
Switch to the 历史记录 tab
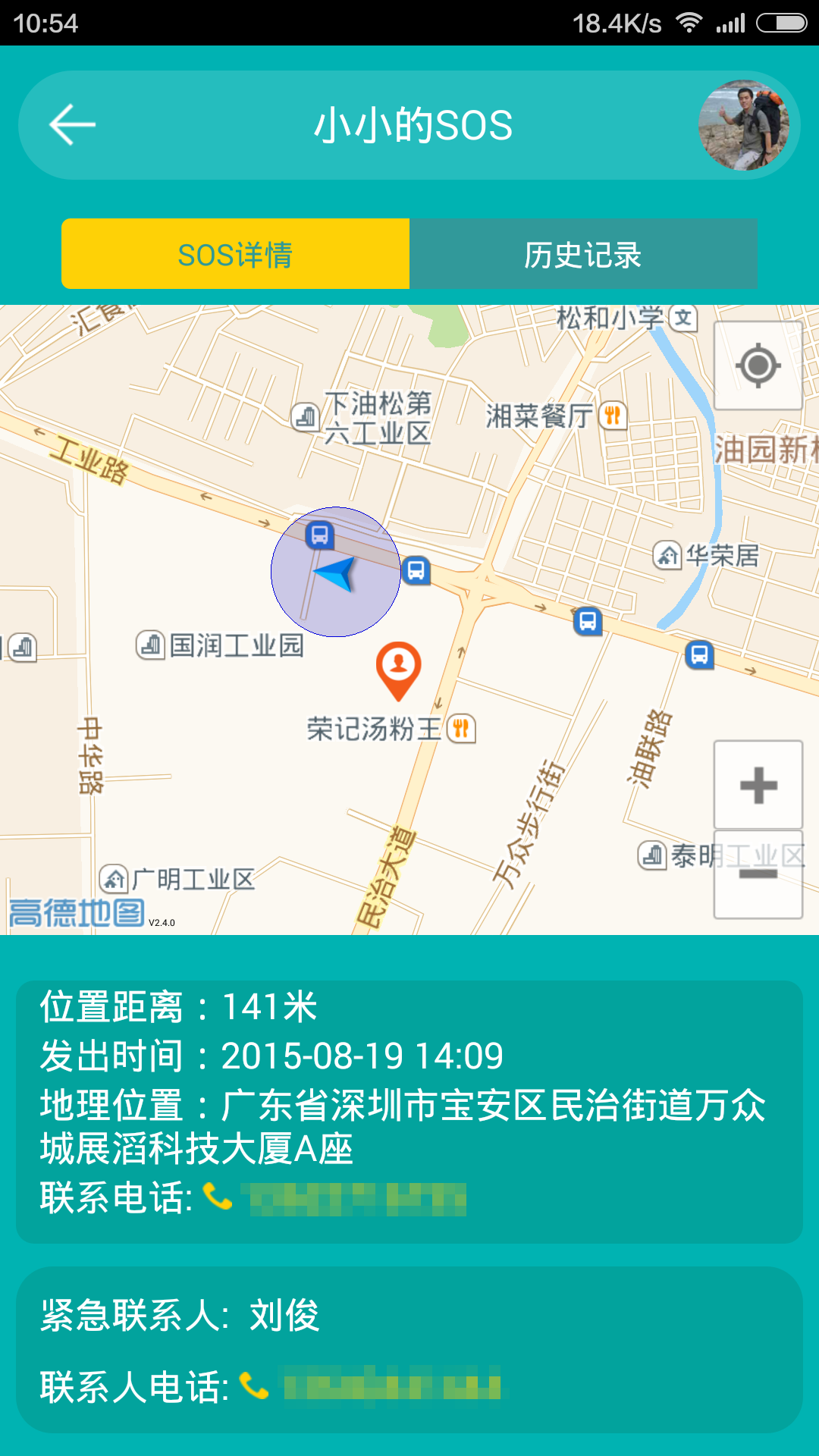point(583,255)
